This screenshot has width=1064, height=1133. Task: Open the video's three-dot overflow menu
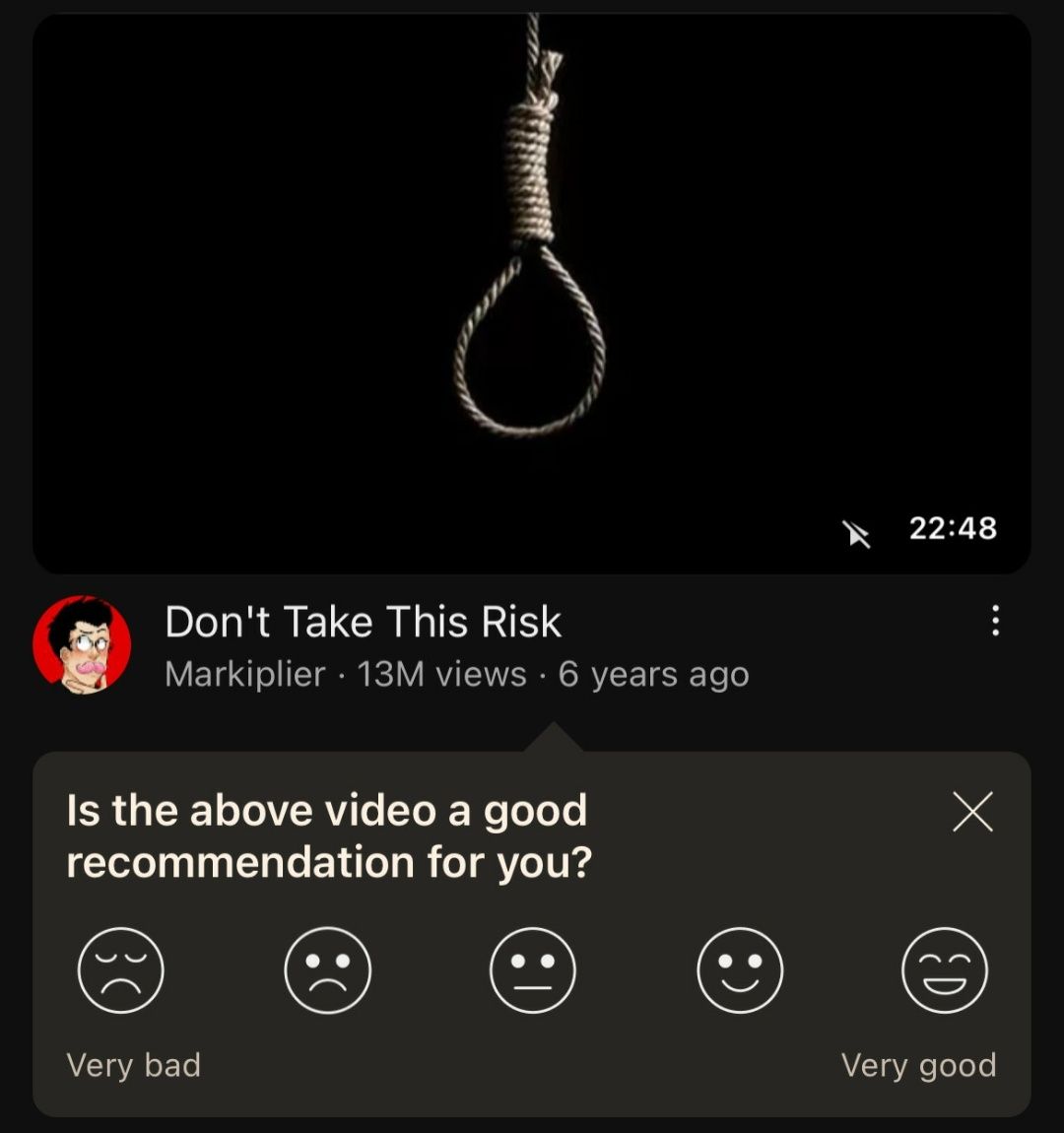point(996,621)
